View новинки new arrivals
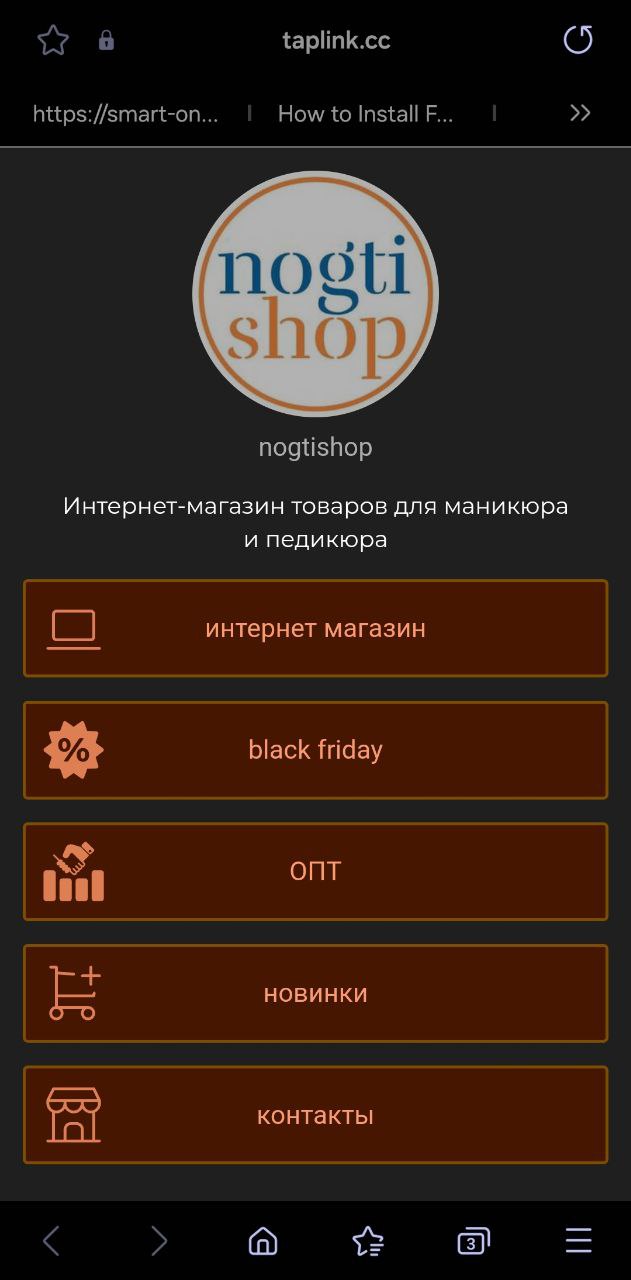This screenshot has height=1280, width=631. click(x=315, y=994)
